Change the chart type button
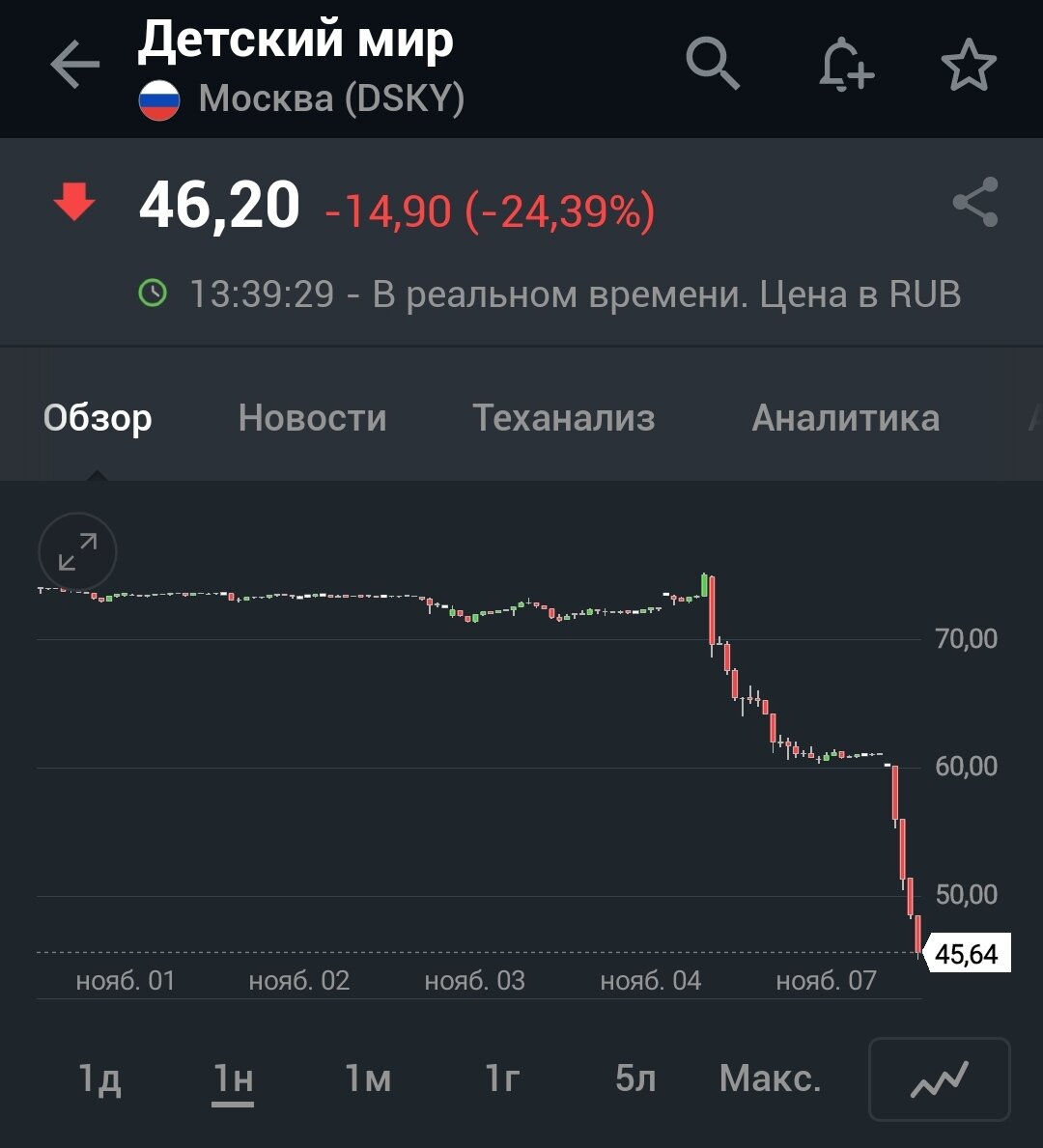 (940, 1078)
